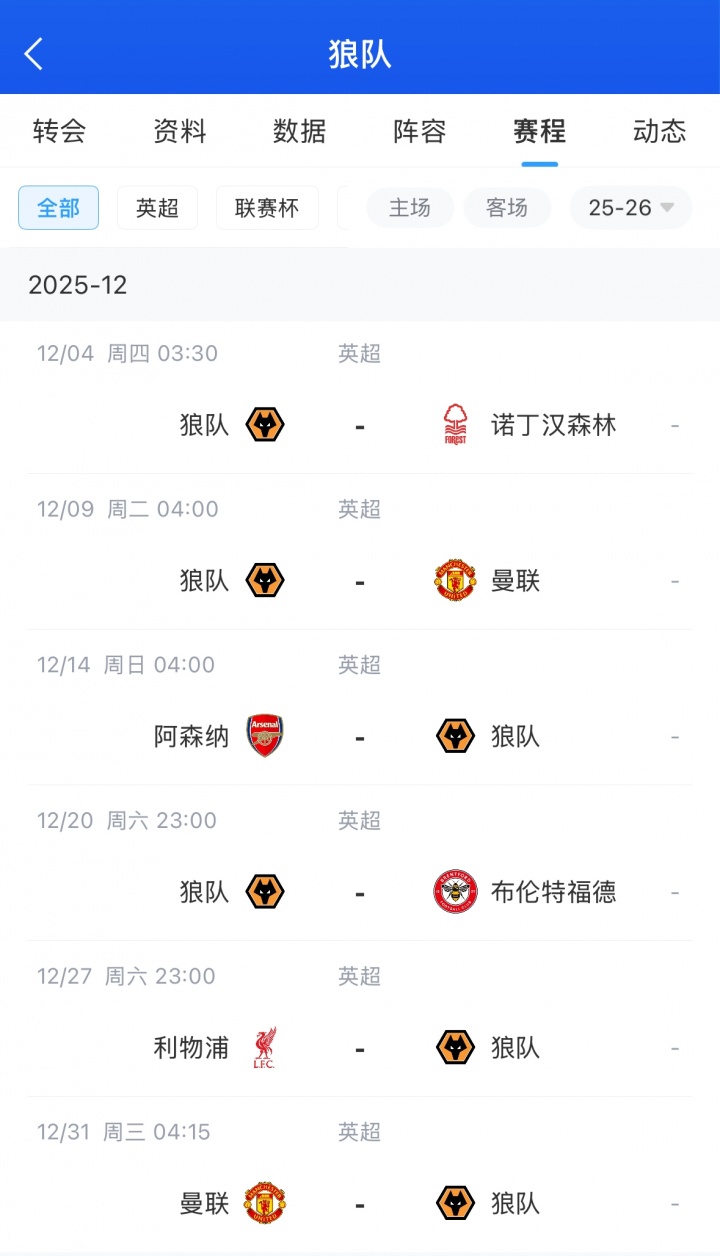Viewport: 720px width, 1256px height.
Task: Switch to the 动态 tab
Action: click(659, 130)
